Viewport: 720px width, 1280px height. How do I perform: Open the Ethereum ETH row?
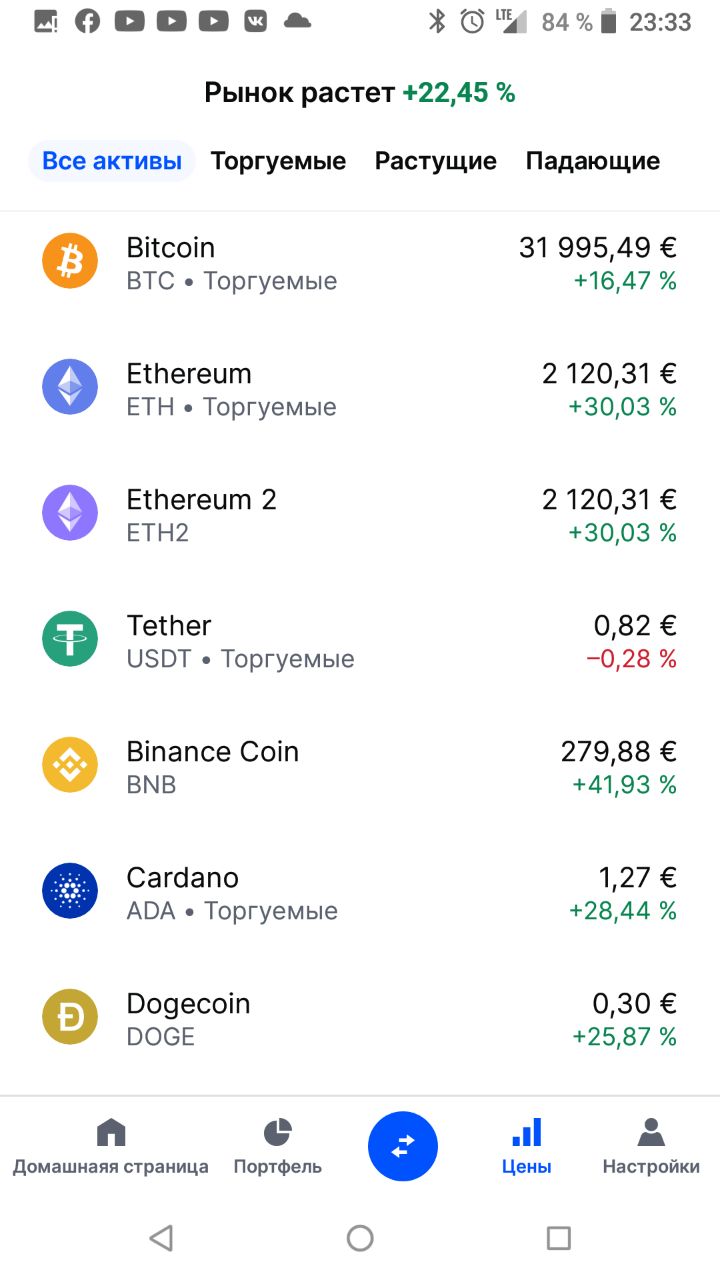point(360,389)
